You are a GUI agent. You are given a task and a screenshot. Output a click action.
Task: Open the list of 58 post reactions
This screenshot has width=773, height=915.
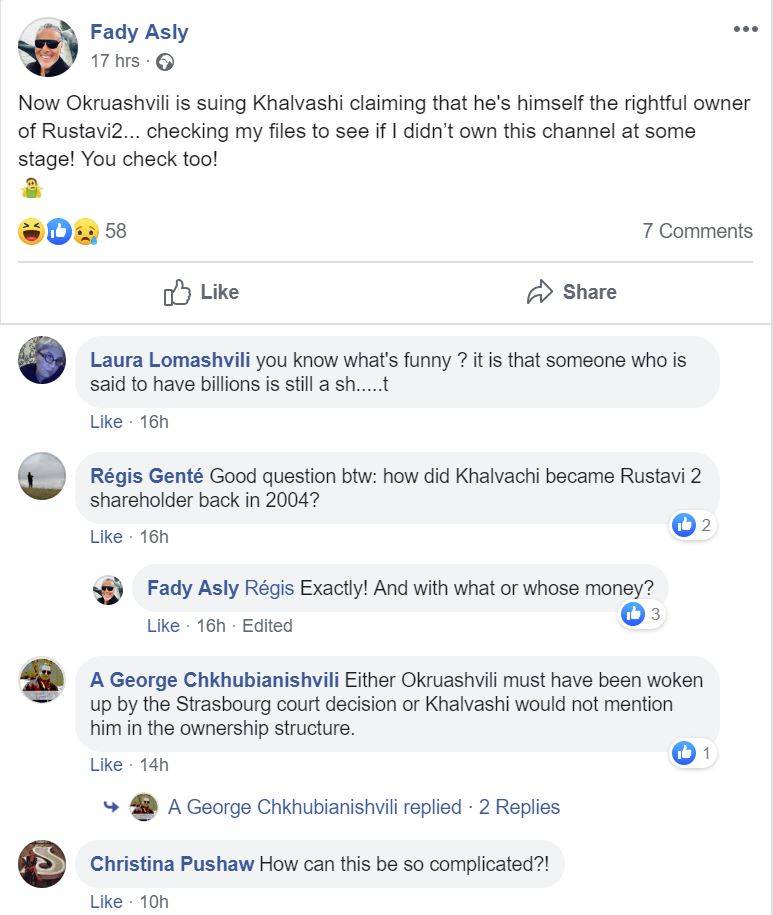coord(115,231)
